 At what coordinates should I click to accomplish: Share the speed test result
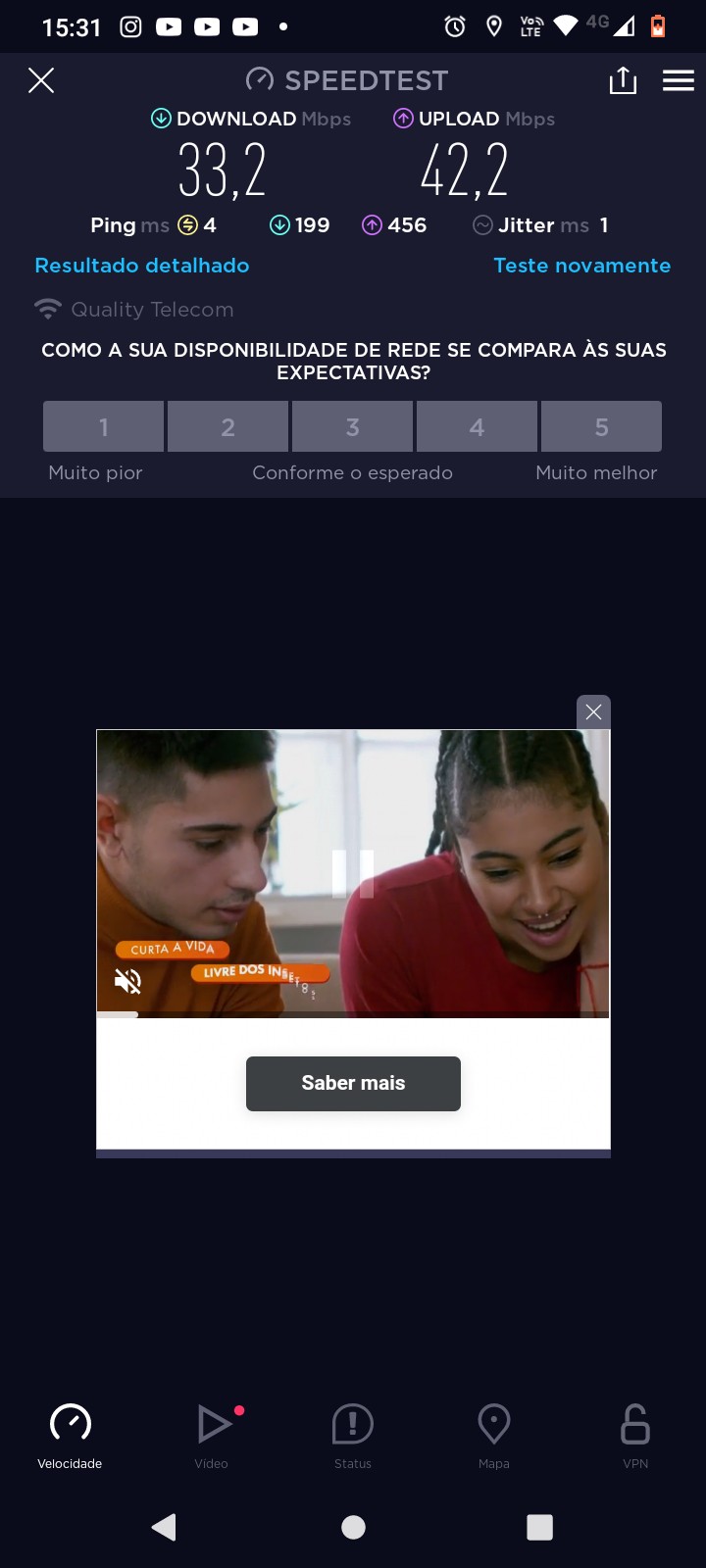click(x=623, y=80)
